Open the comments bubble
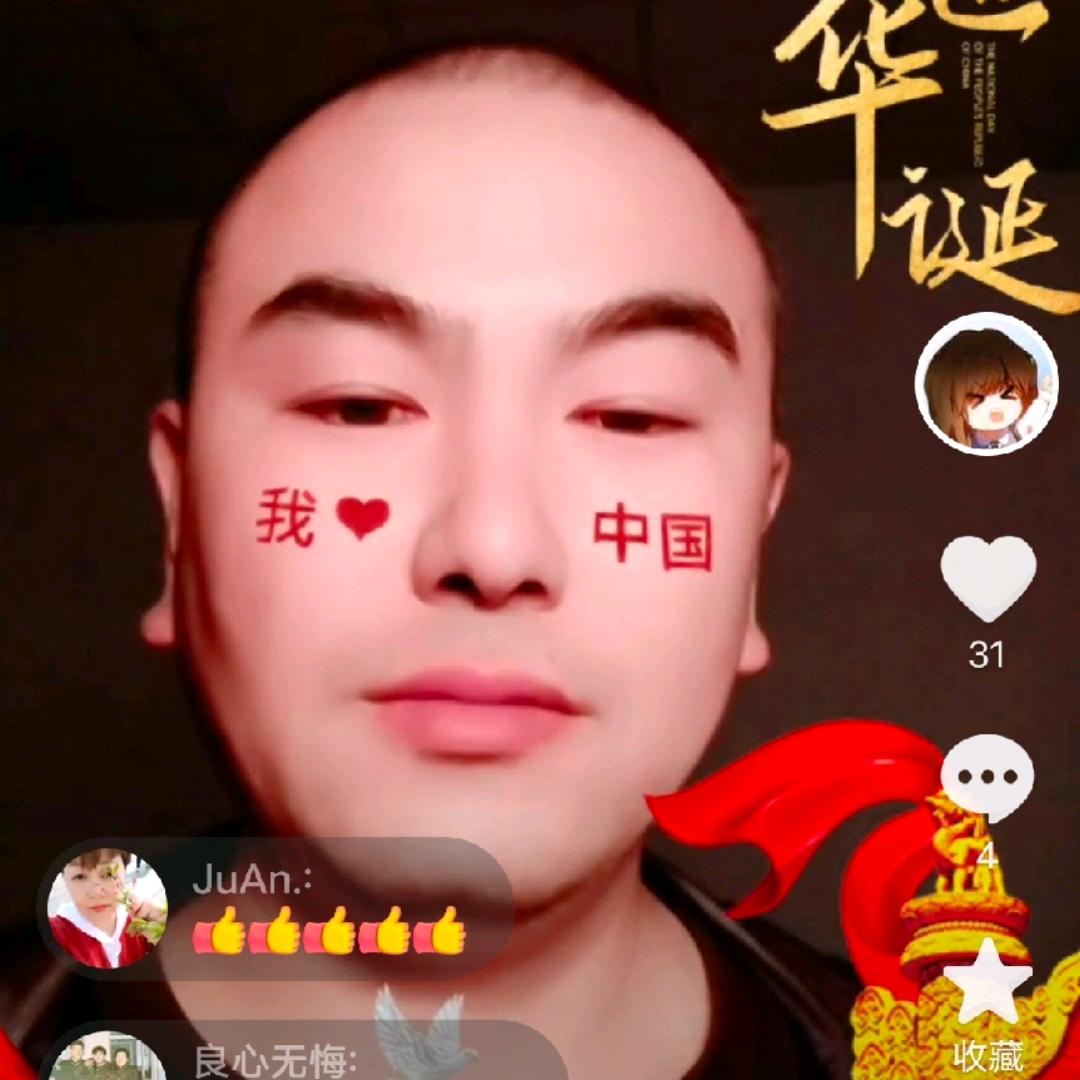 987,779
